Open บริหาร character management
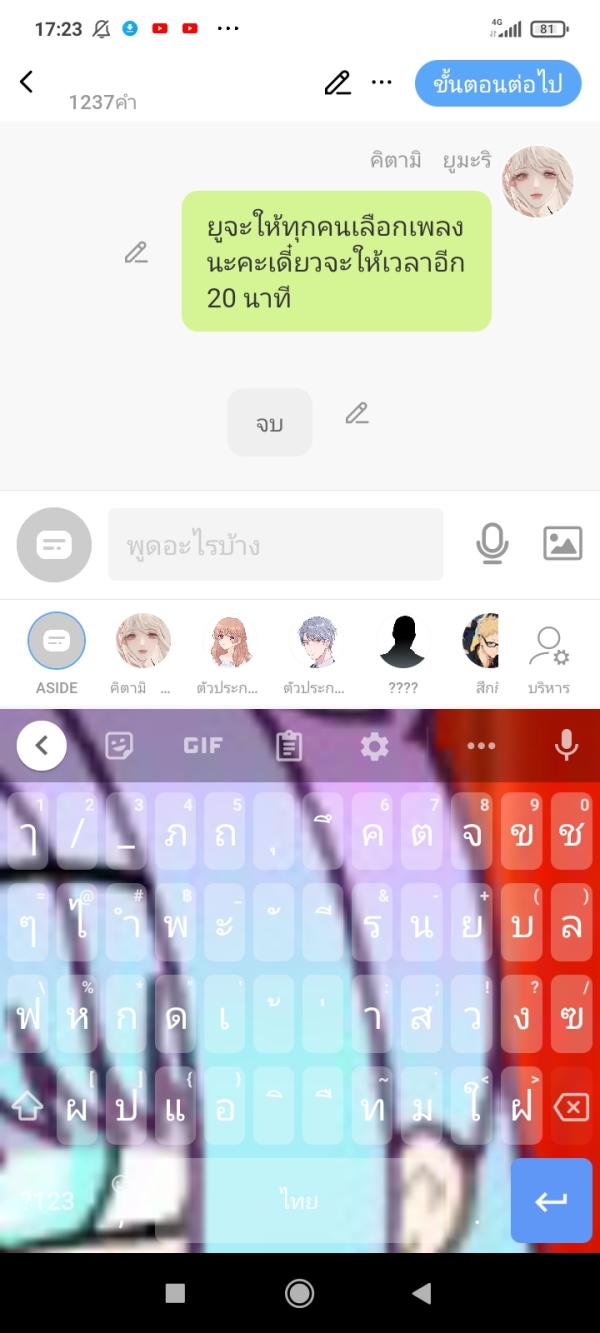 (x=548, y=648)
